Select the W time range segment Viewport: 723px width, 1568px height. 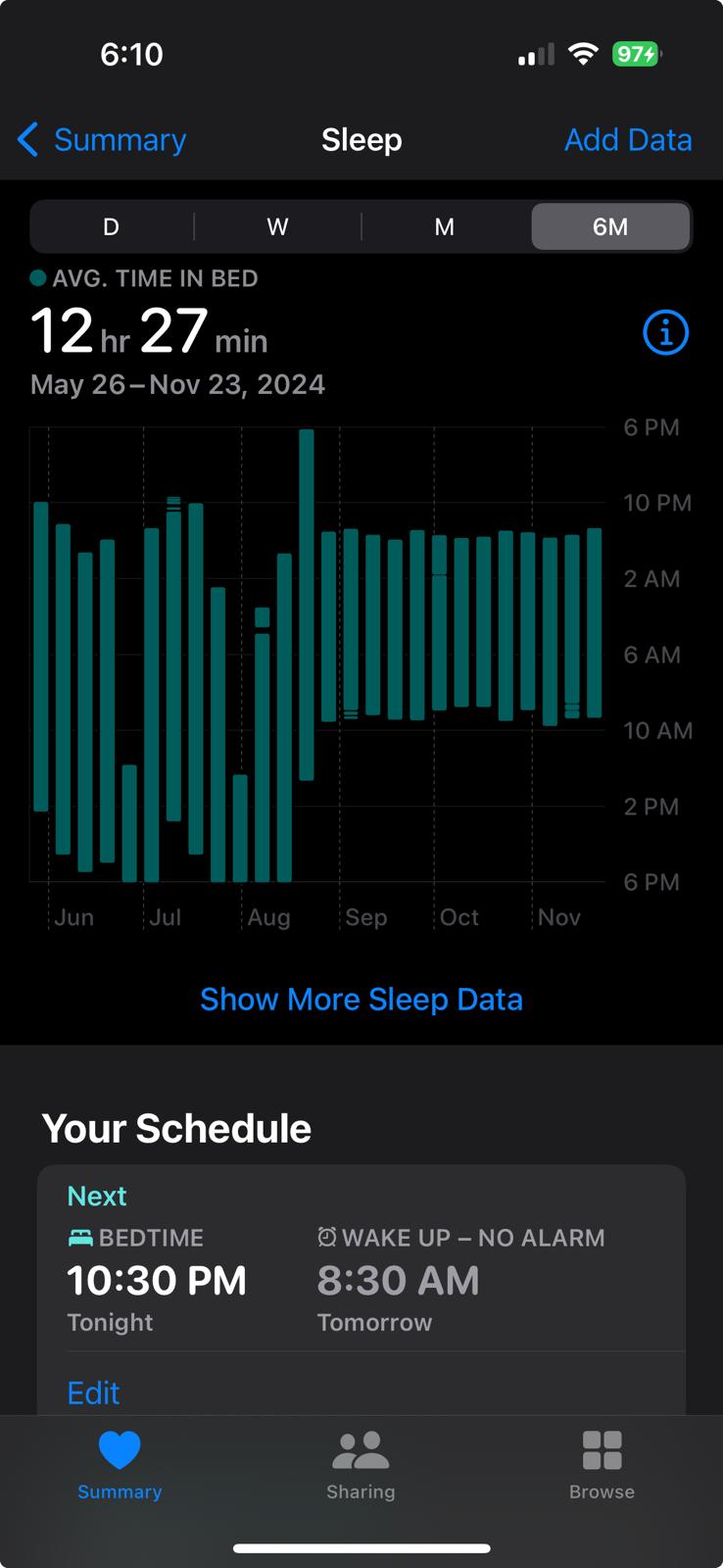point(277,226)
